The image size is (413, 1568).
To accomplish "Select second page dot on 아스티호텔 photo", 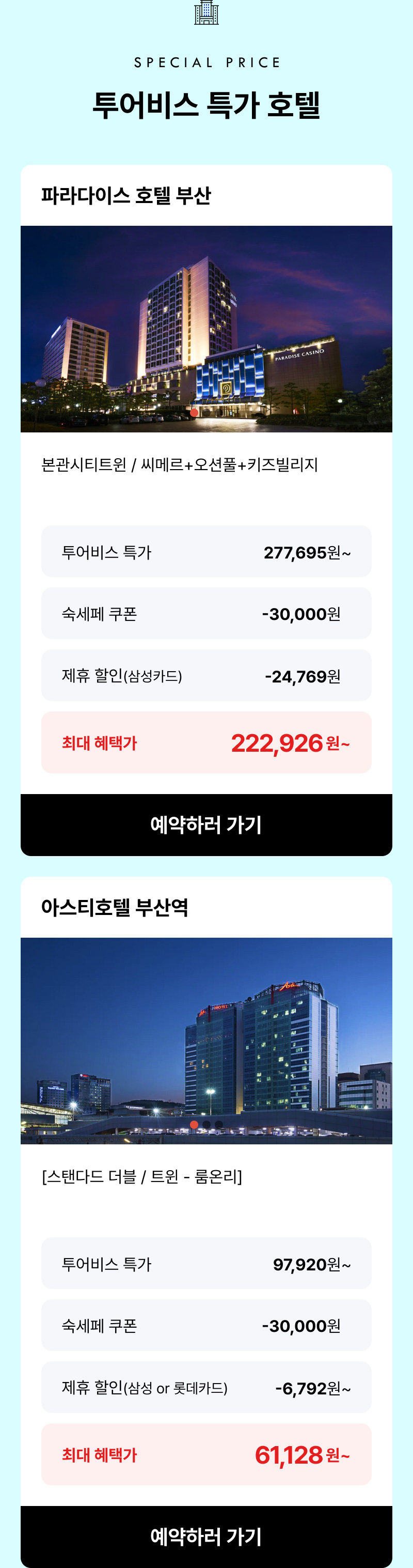I will [206, 1124].
